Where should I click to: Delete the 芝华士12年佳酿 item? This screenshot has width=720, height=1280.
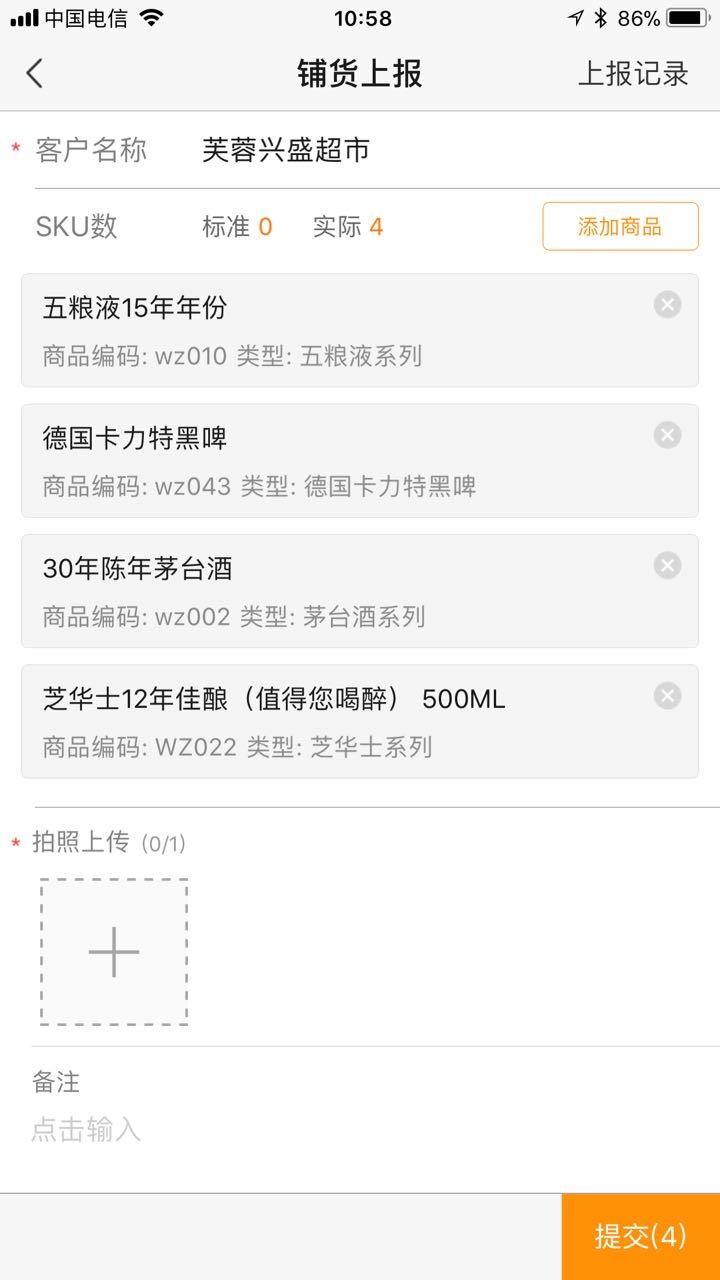tap(667, 696)
